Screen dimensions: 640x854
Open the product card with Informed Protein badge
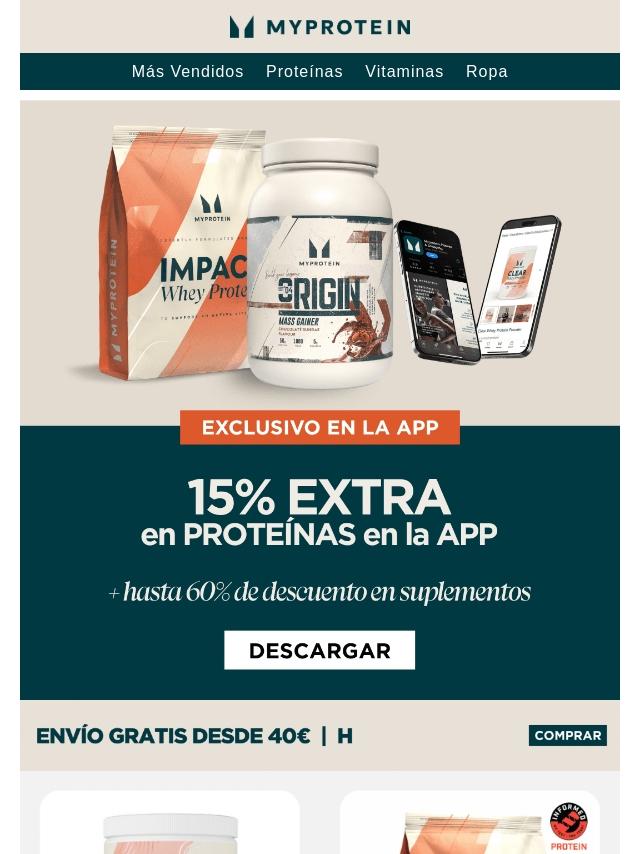(470, 822)
